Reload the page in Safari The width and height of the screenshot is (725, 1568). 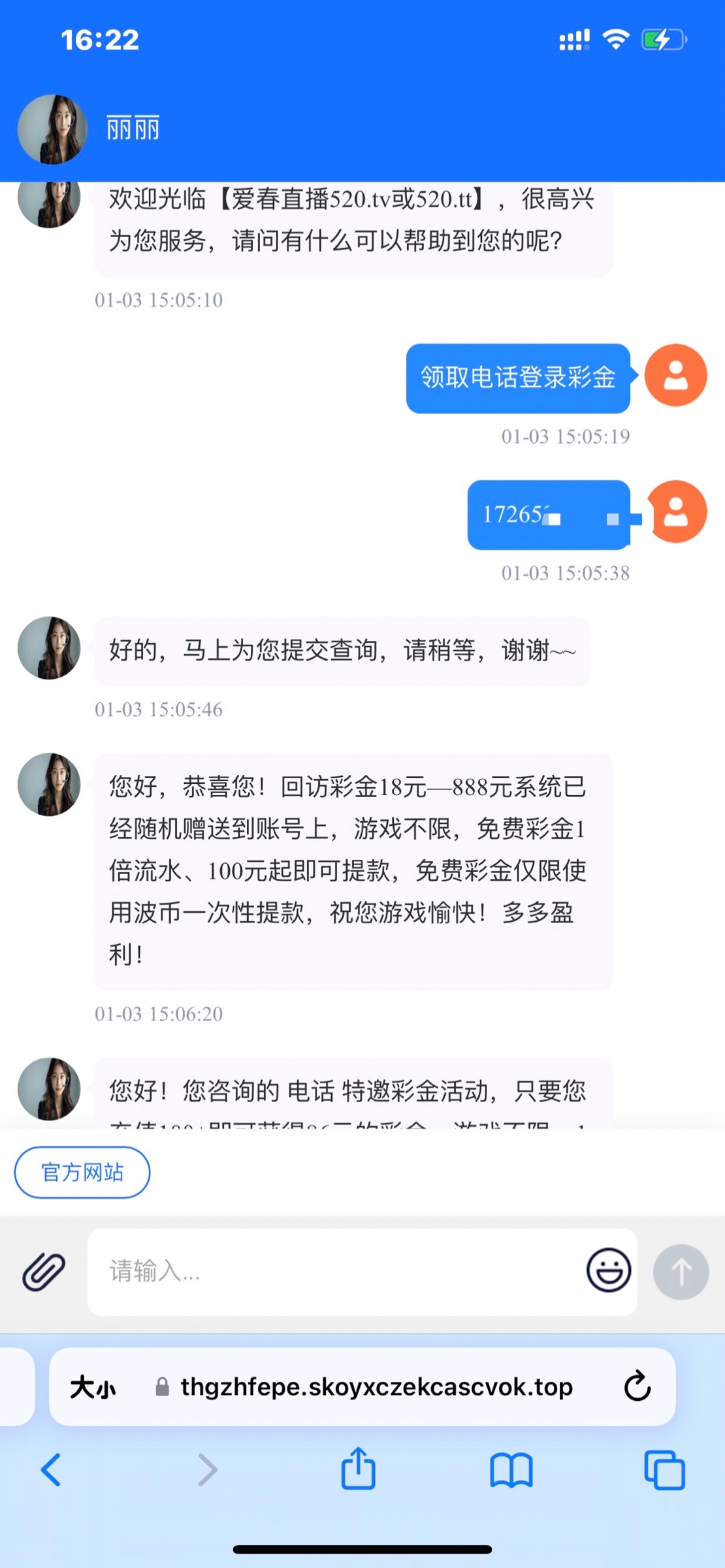point(637,1386)
